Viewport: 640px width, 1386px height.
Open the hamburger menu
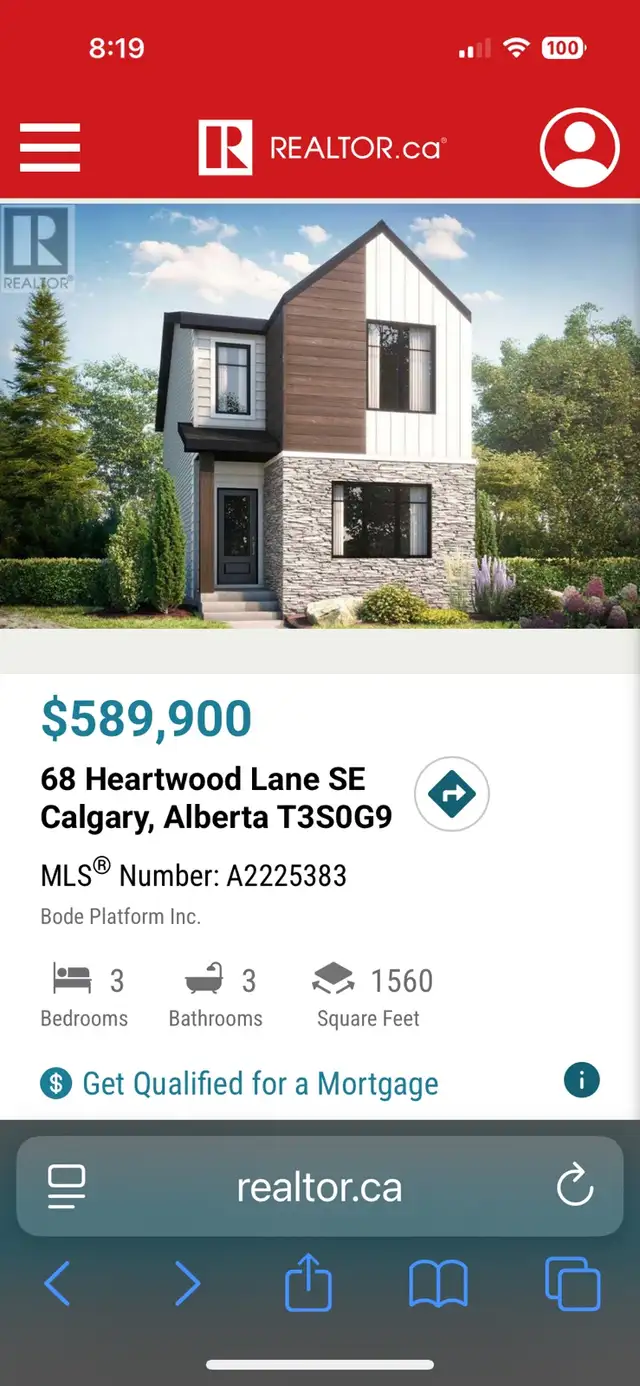click(x=49, y=148)
